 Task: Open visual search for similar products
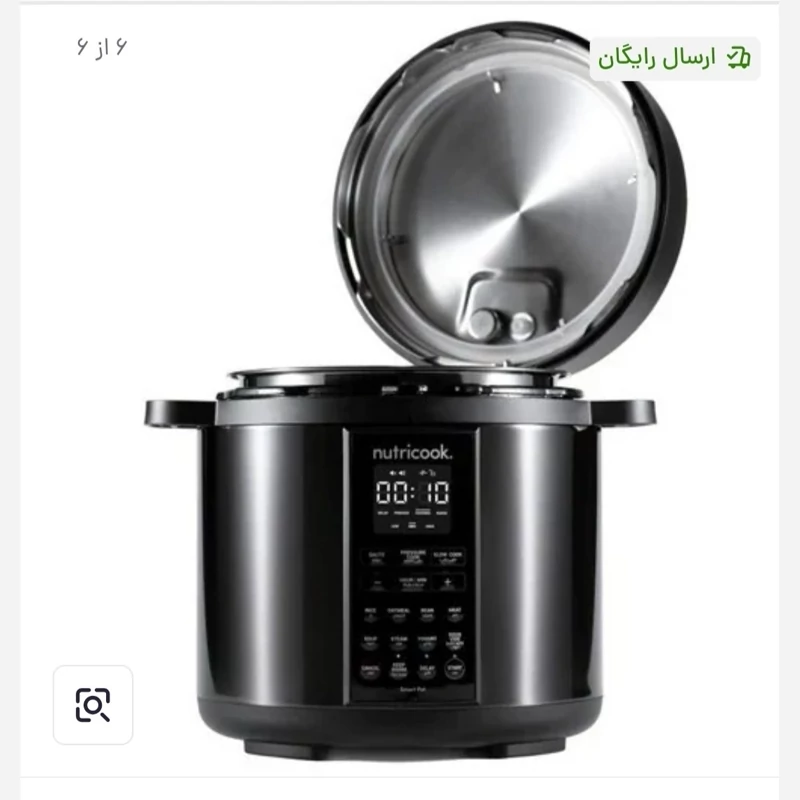point(93,705)
